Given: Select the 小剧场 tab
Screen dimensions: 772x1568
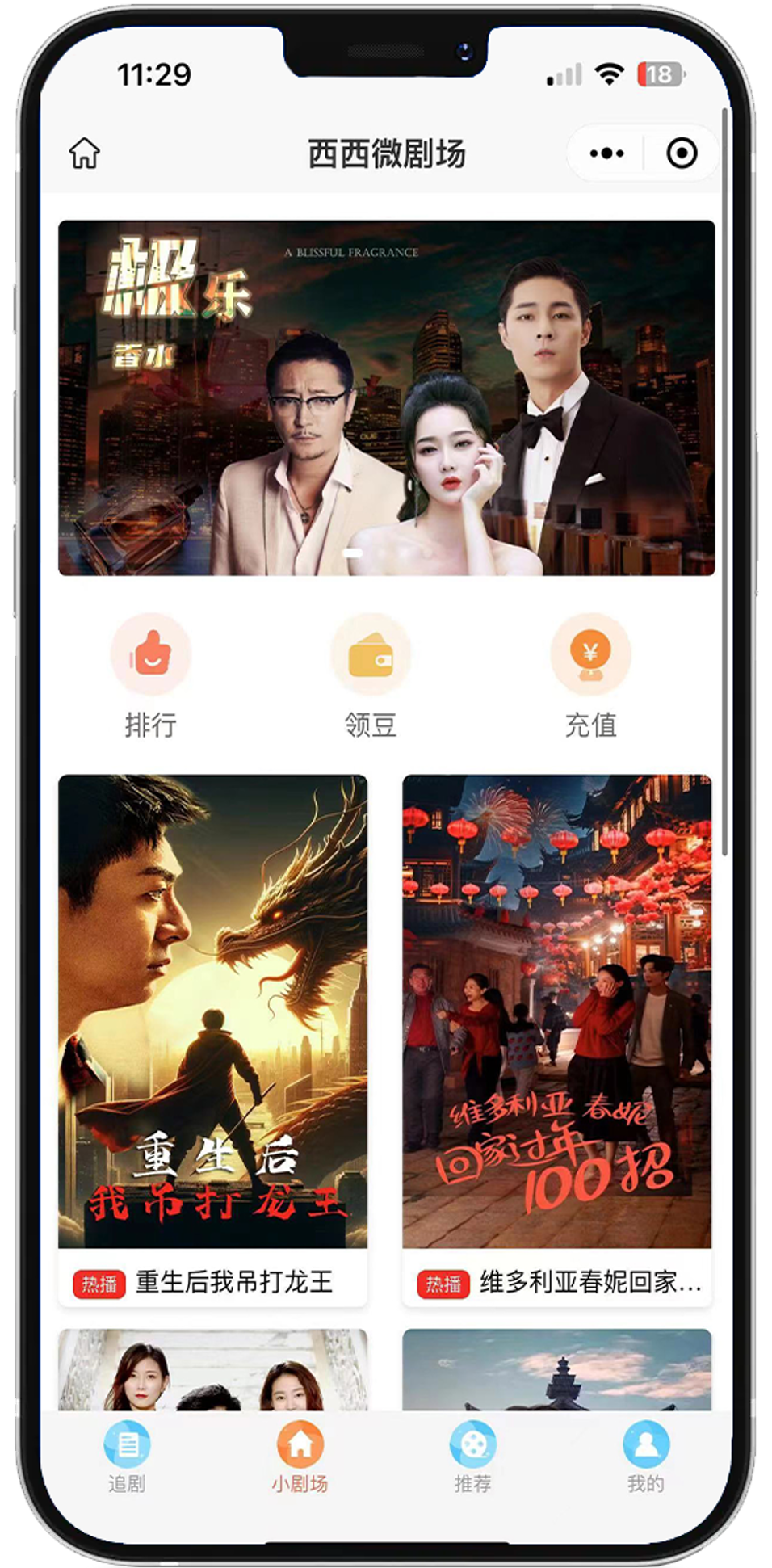Looking at the screenshot, I should [300, 1458].
